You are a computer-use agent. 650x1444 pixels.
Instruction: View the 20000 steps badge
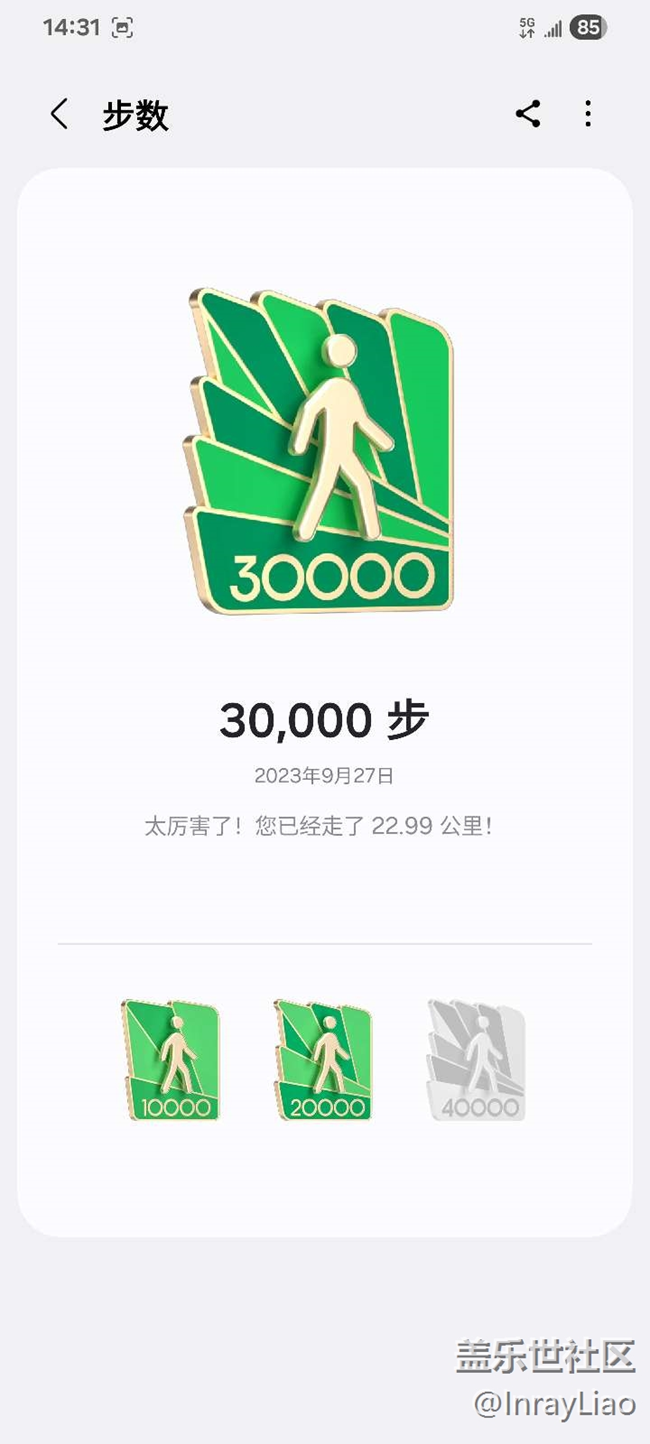(324, 1059)
